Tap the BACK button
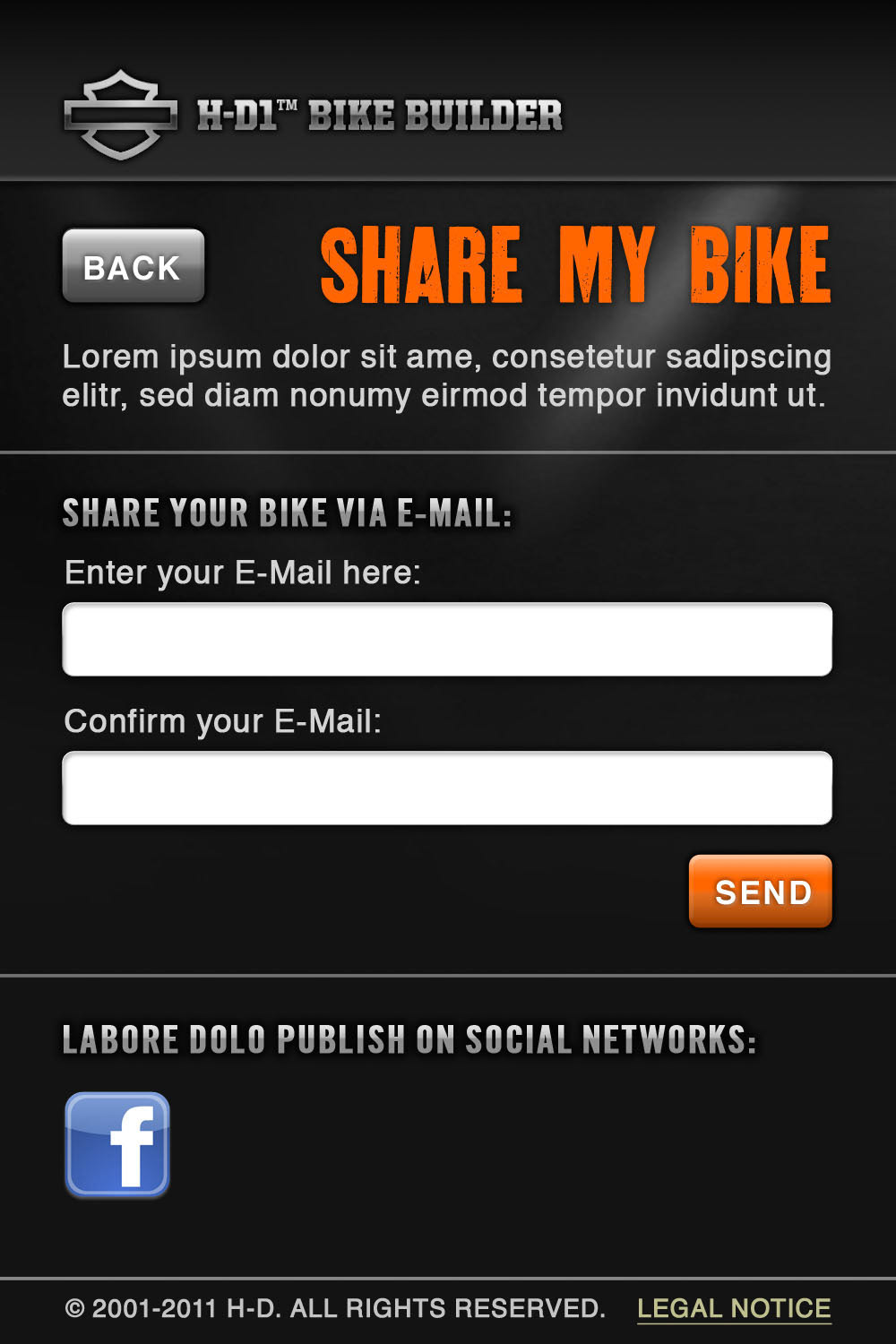Image resolution: width=896 pixels, height=1344 pixels. point(133,266)
